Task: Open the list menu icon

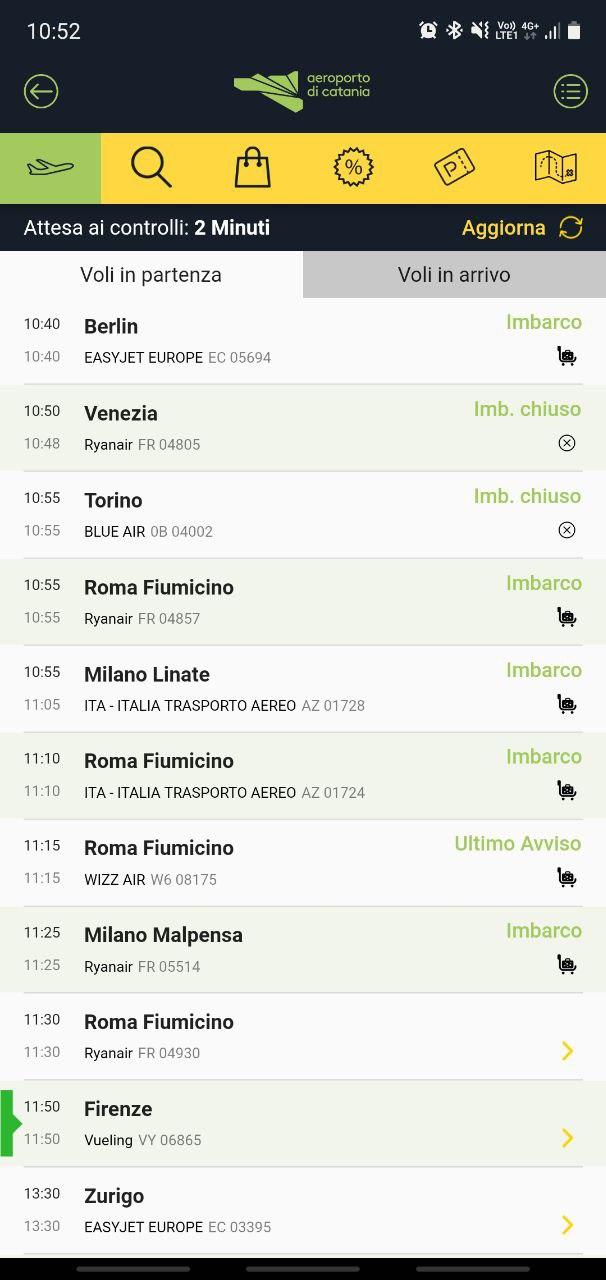Action: tap(570, 92)
